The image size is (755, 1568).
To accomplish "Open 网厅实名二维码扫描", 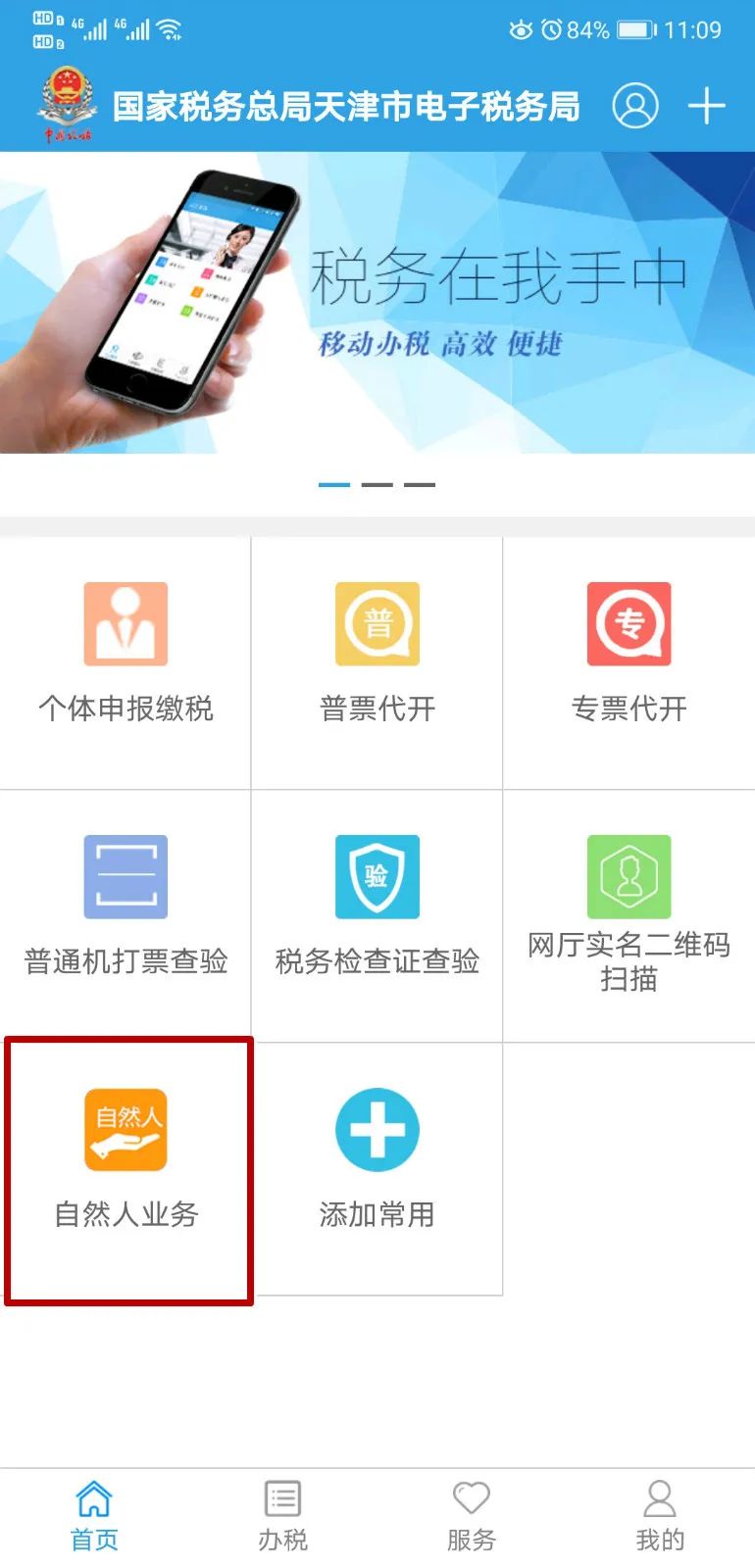I will click(629, 911).
